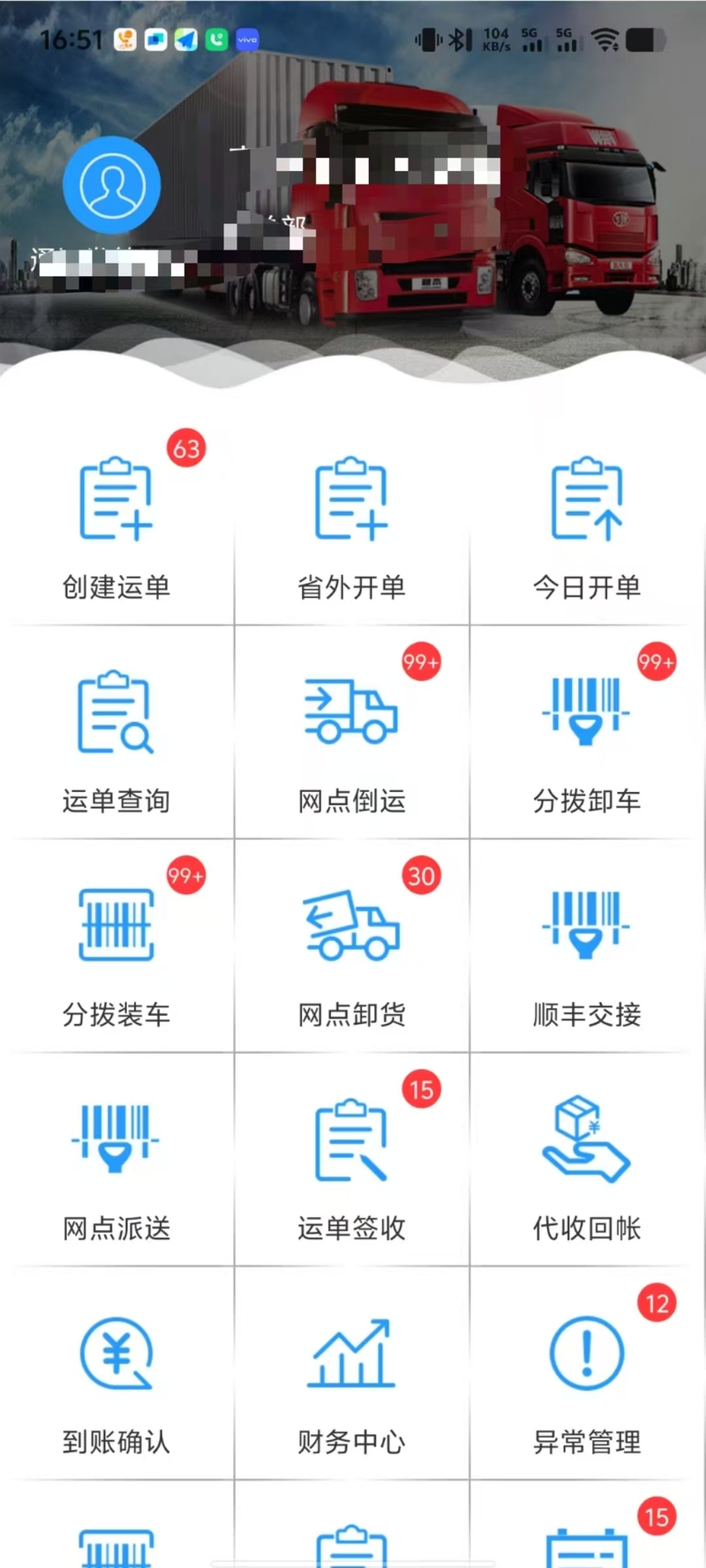
Task: Open 顺丰交接
Action: pyautogui.click(x=588, y=953)
